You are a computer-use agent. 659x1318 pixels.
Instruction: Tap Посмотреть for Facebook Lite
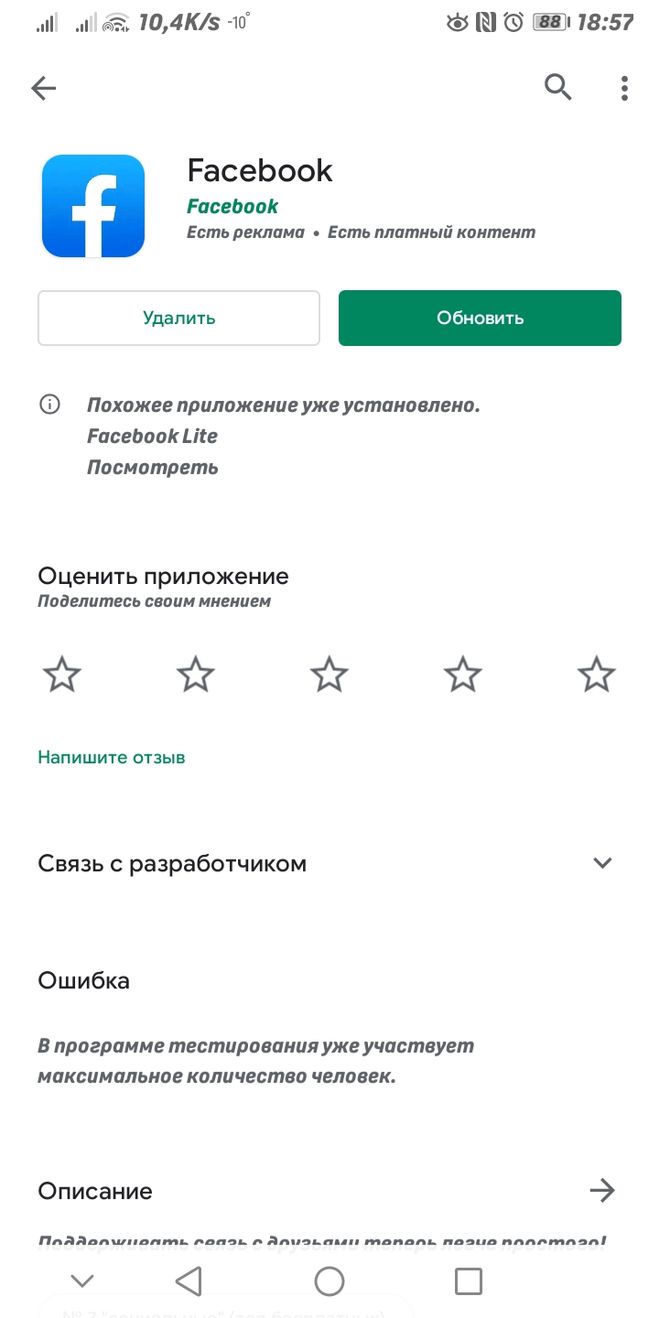point(152,467)
